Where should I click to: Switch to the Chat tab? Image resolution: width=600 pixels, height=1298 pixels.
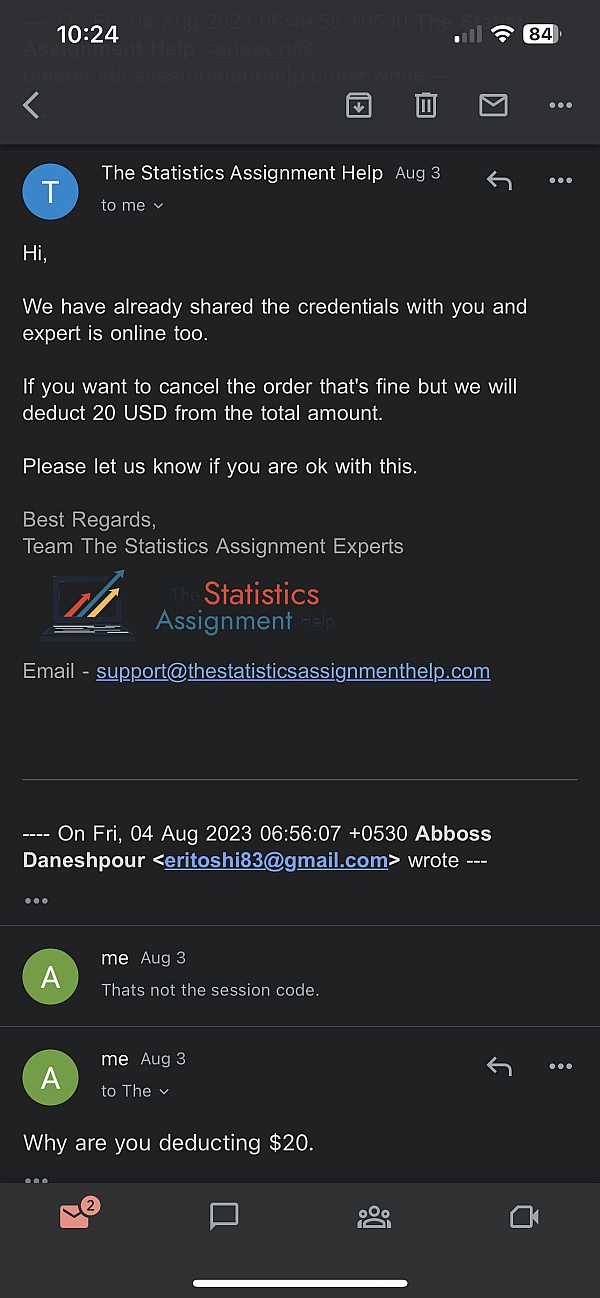[x=224, y=1216]
